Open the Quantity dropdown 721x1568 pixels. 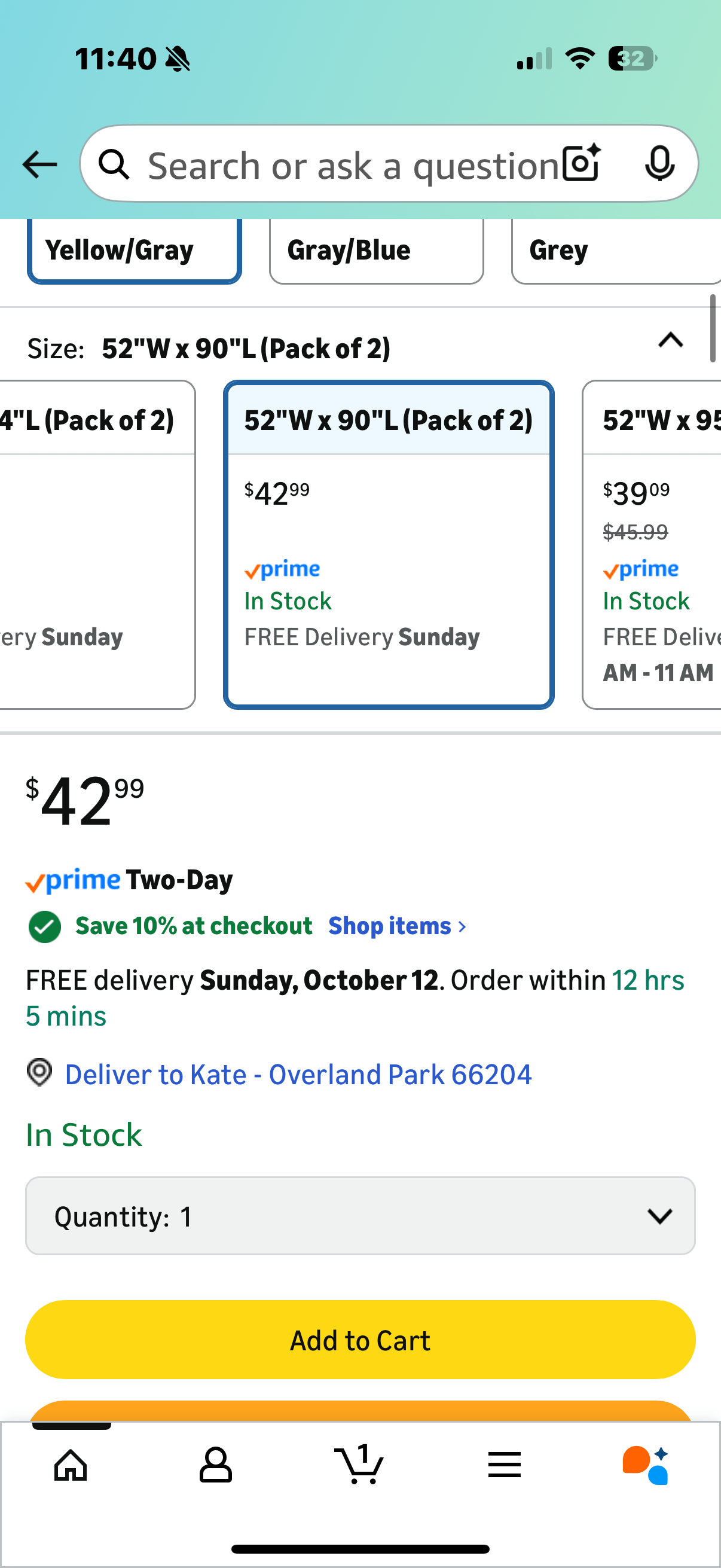coord(360,1216)
